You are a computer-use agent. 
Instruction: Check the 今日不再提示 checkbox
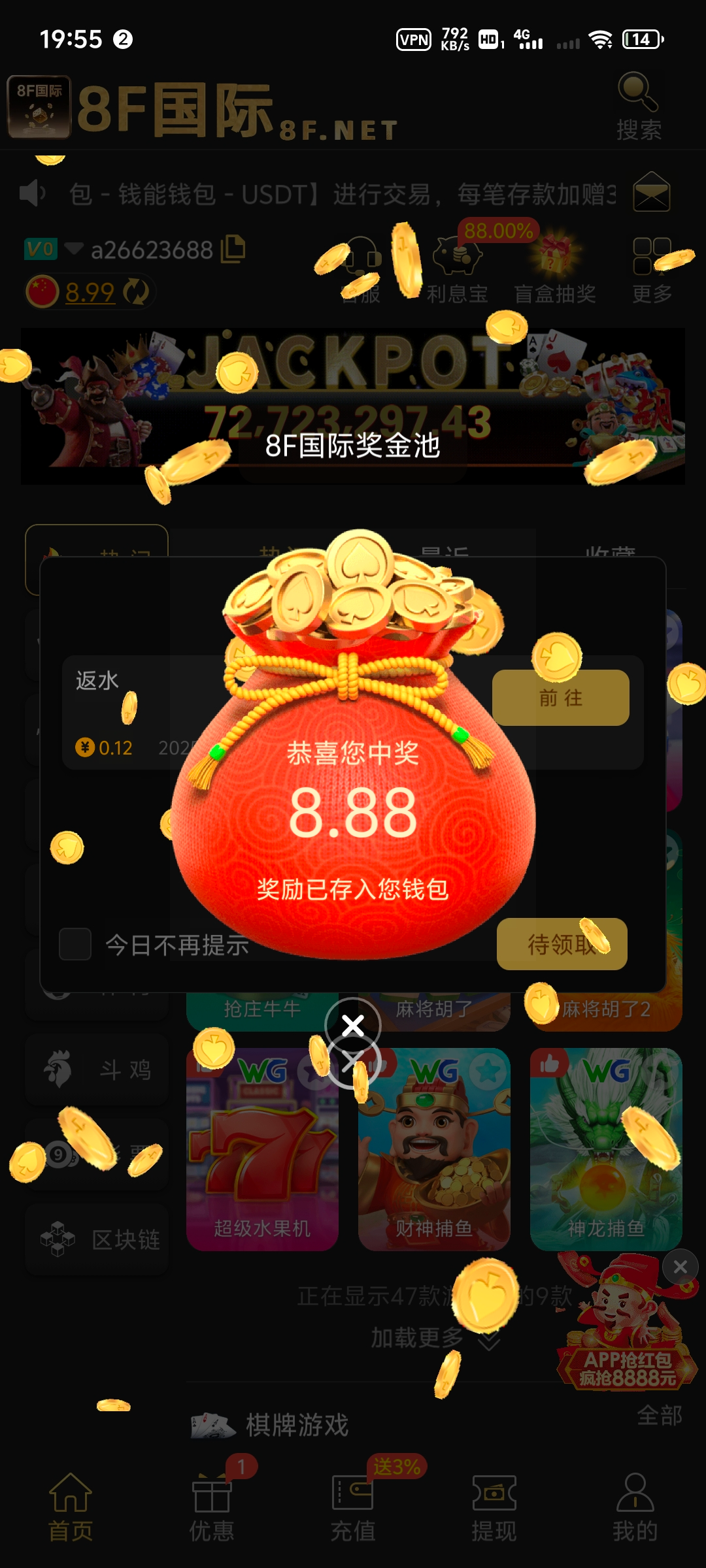[75, 944]
